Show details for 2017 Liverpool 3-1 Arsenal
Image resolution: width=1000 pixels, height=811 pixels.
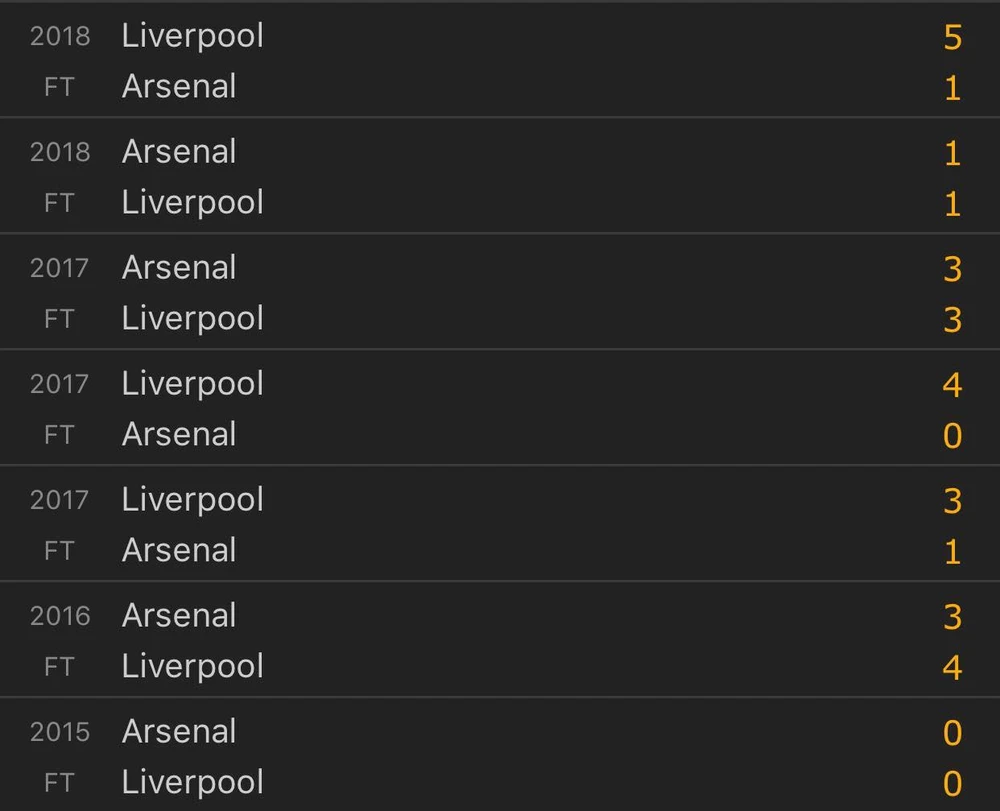tap(500, 525)
